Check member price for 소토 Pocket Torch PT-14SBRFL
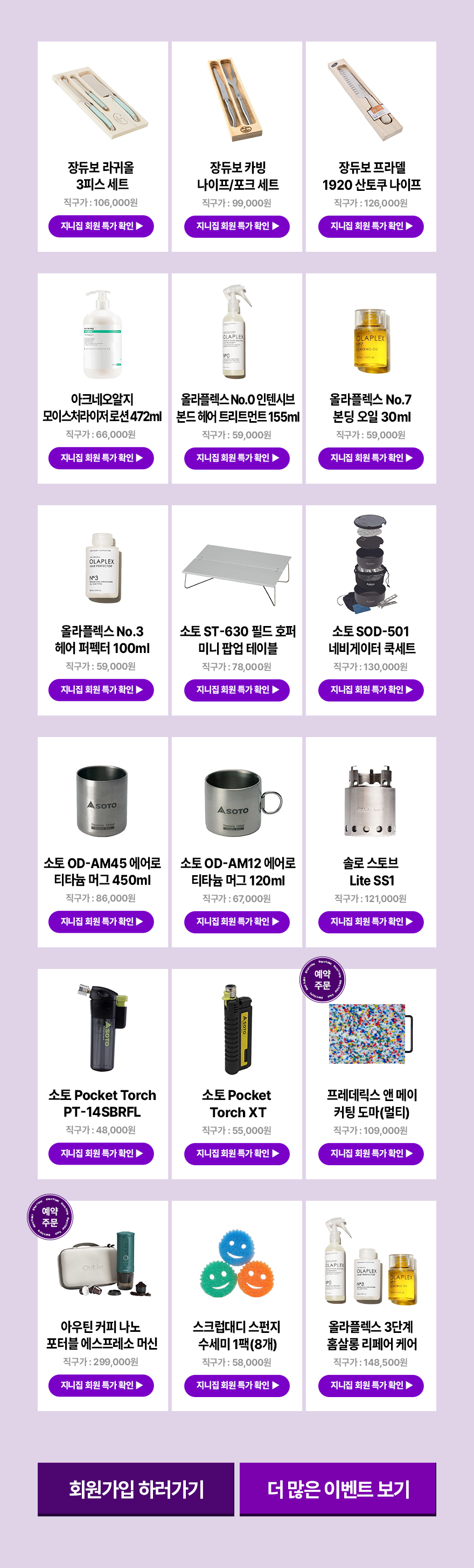Screen dimensions: 474x1568 (x=101, y=1154)
